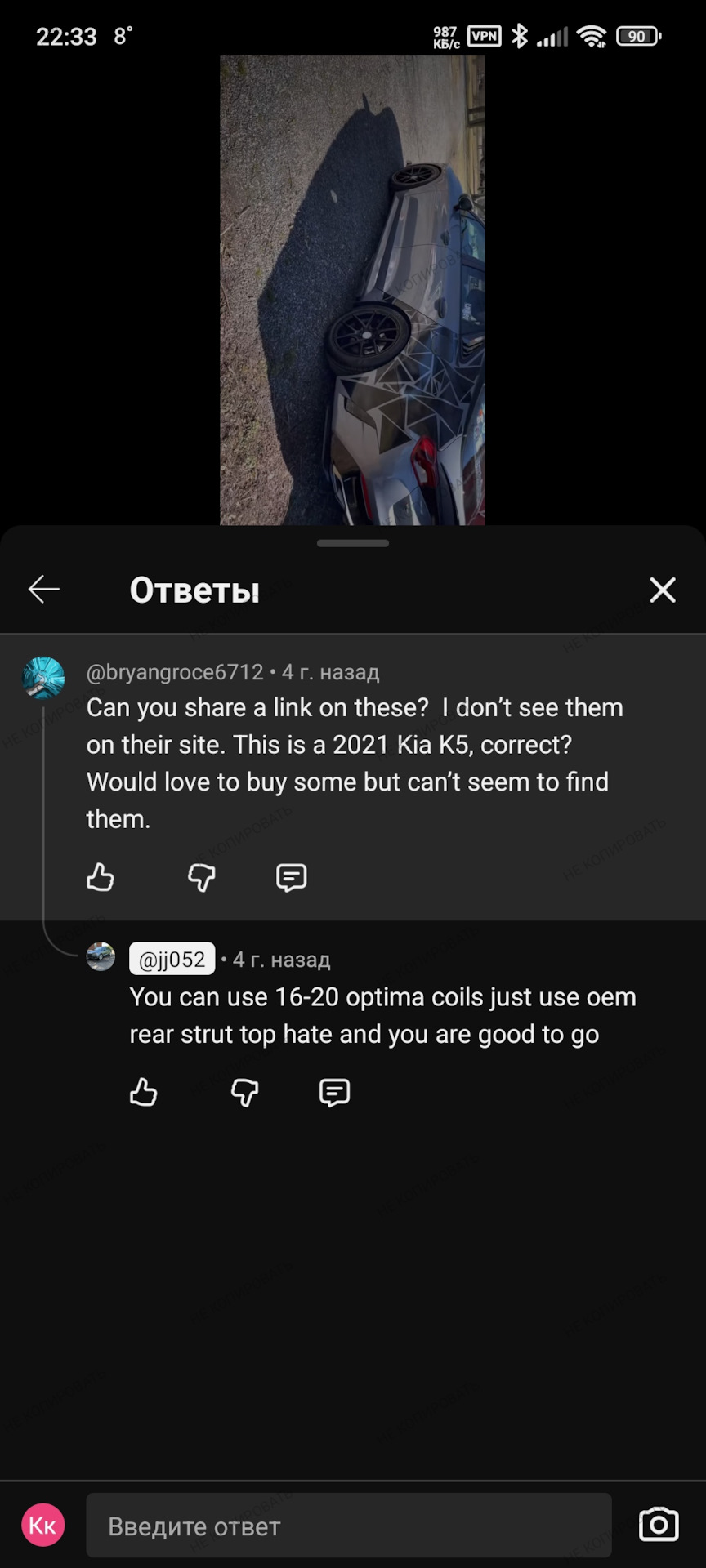Tap the video above the replies
706x1568 pixels.
click(x=352, y=290)
